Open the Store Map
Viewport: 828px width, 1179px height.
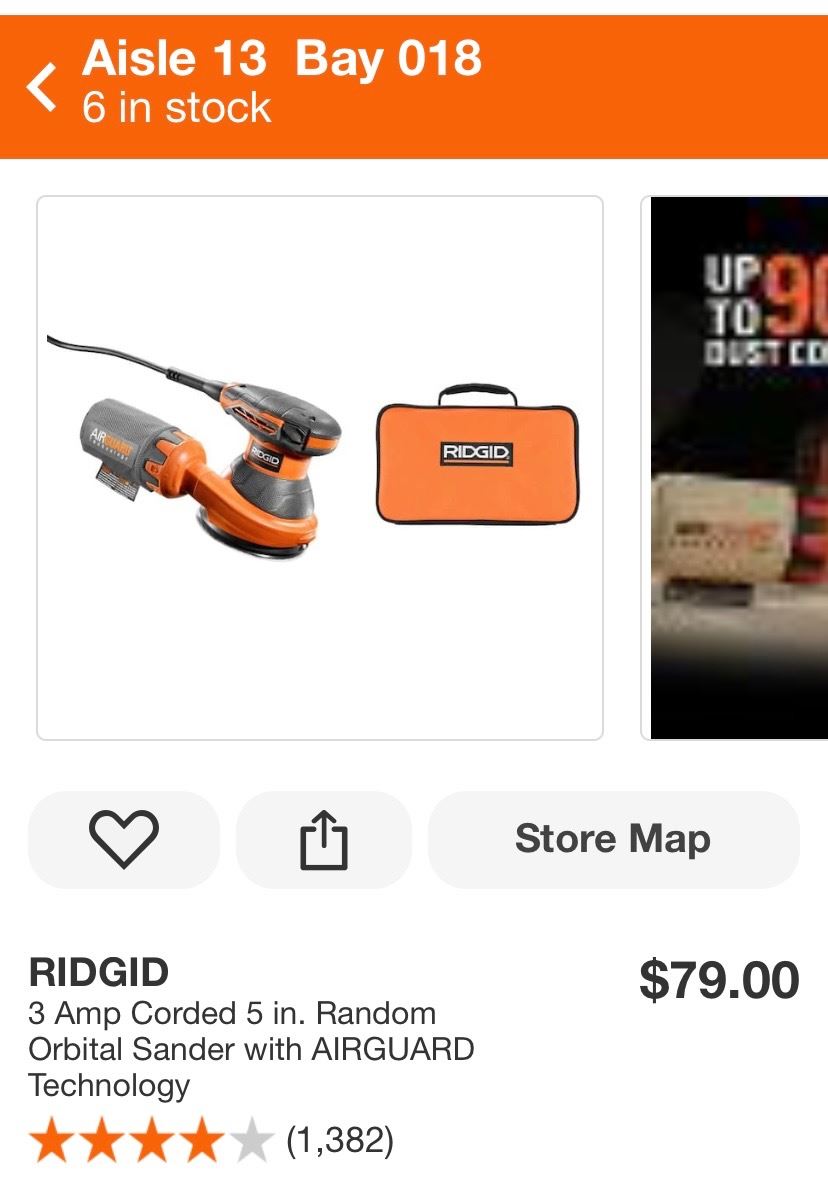613,839
